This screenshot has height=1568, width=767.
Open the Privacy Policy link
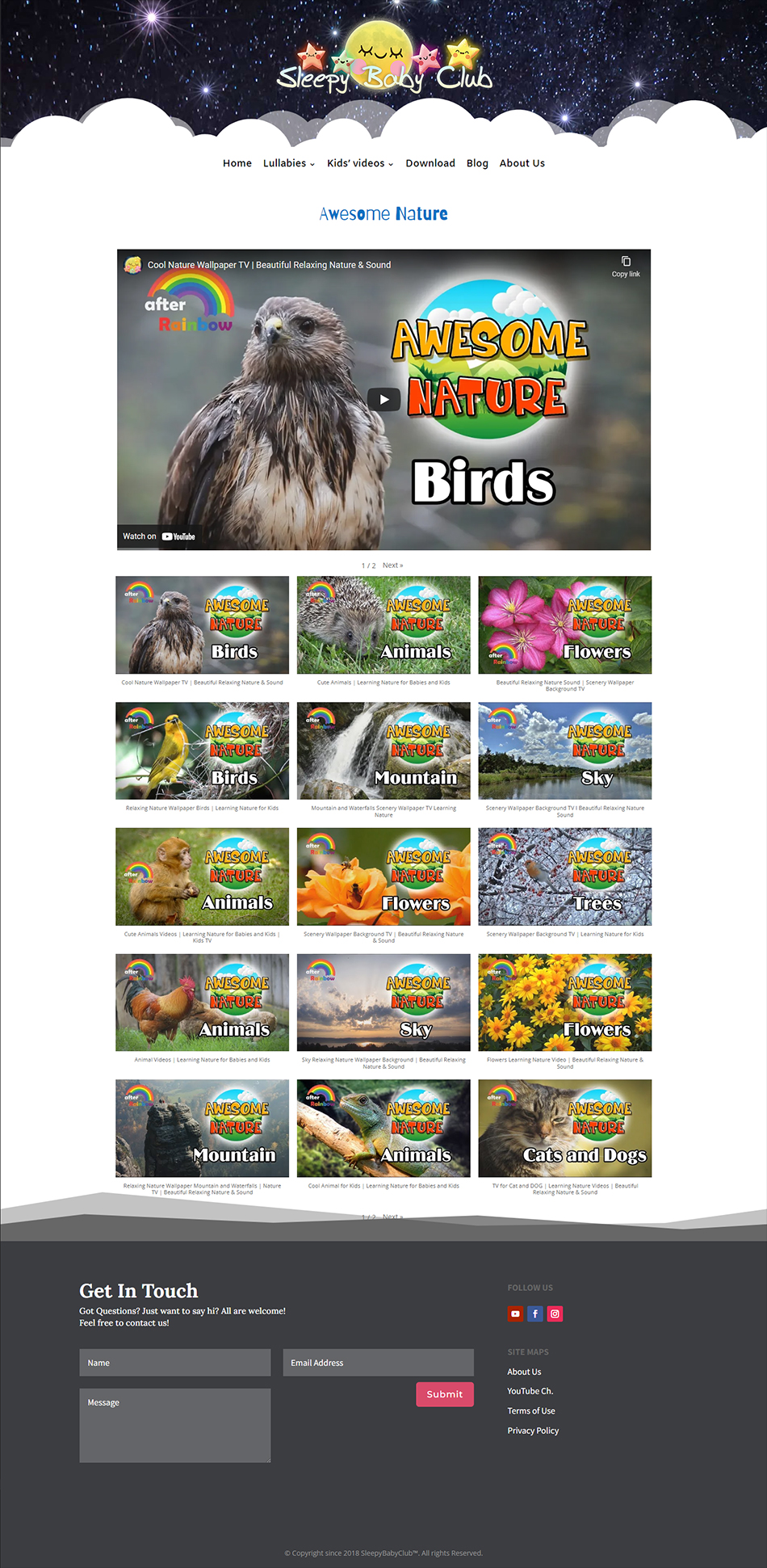pyautogui.click(x=533, y=1431)
